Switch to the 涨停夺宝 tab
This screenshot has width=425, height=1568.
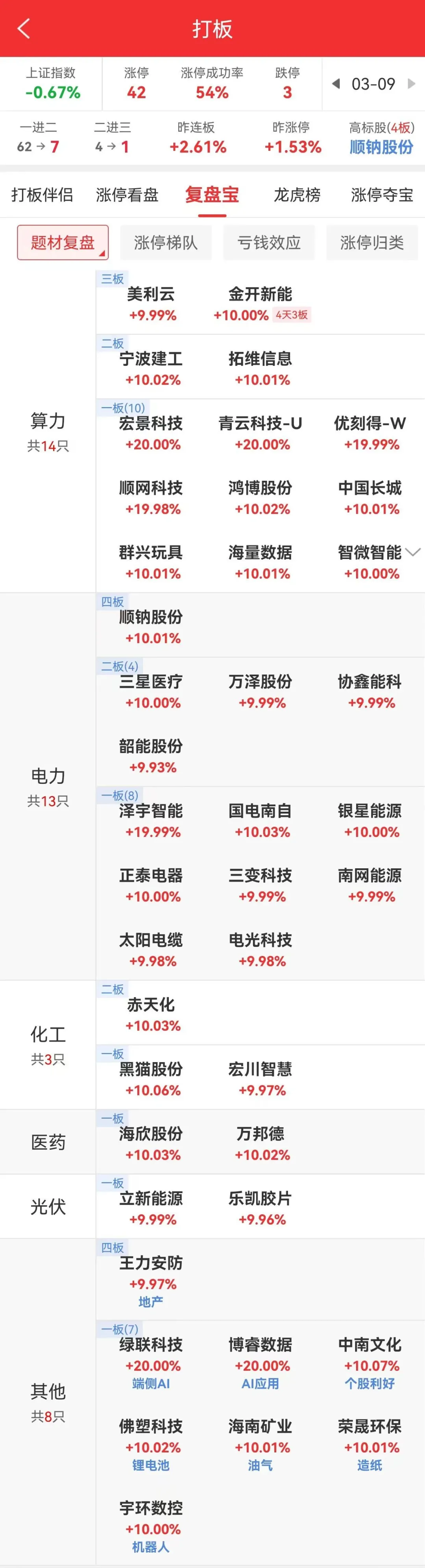point(382,195)
